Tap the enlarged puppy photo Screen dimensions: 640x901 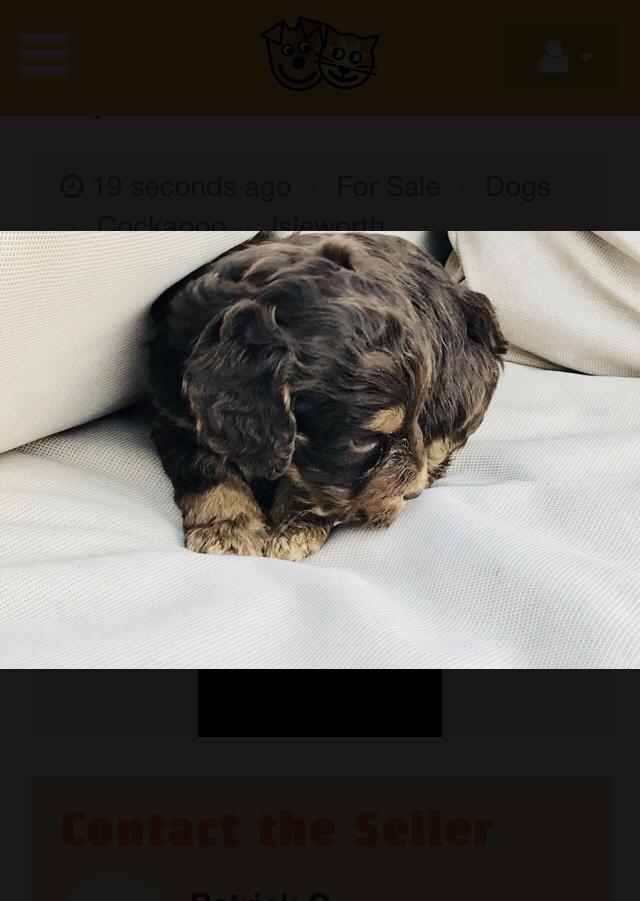[320, 450]
